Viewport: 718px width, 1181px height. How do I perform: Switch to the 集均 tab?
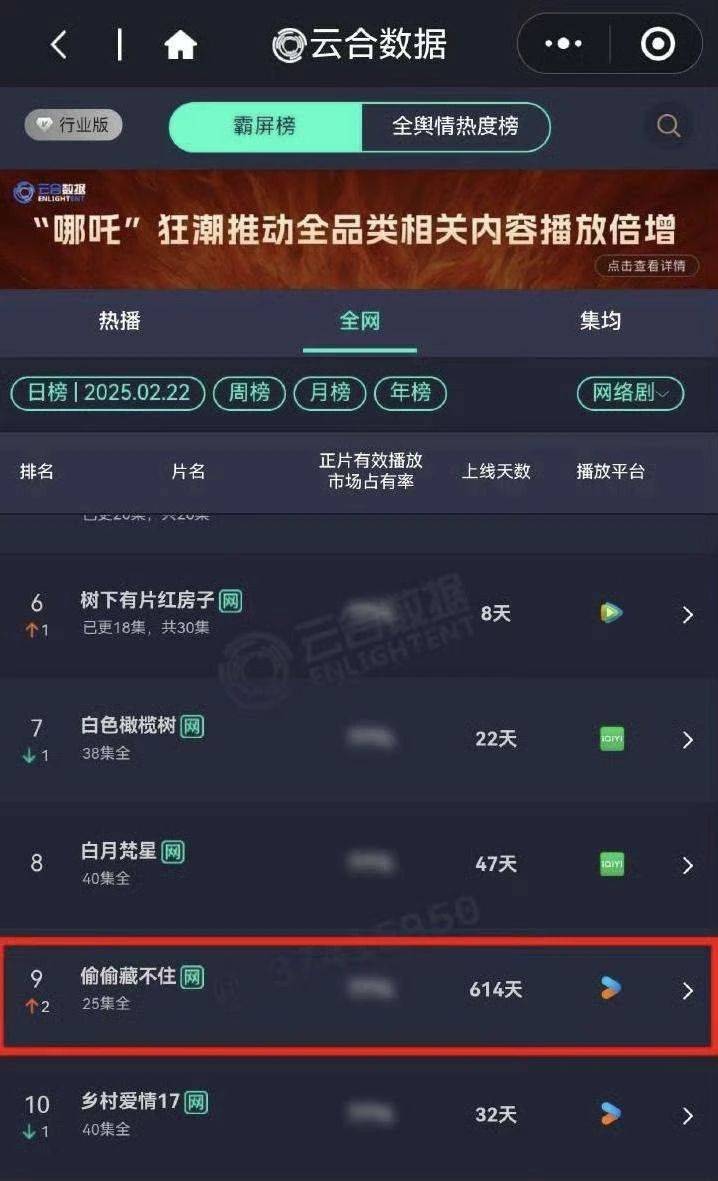click(600, 321)
